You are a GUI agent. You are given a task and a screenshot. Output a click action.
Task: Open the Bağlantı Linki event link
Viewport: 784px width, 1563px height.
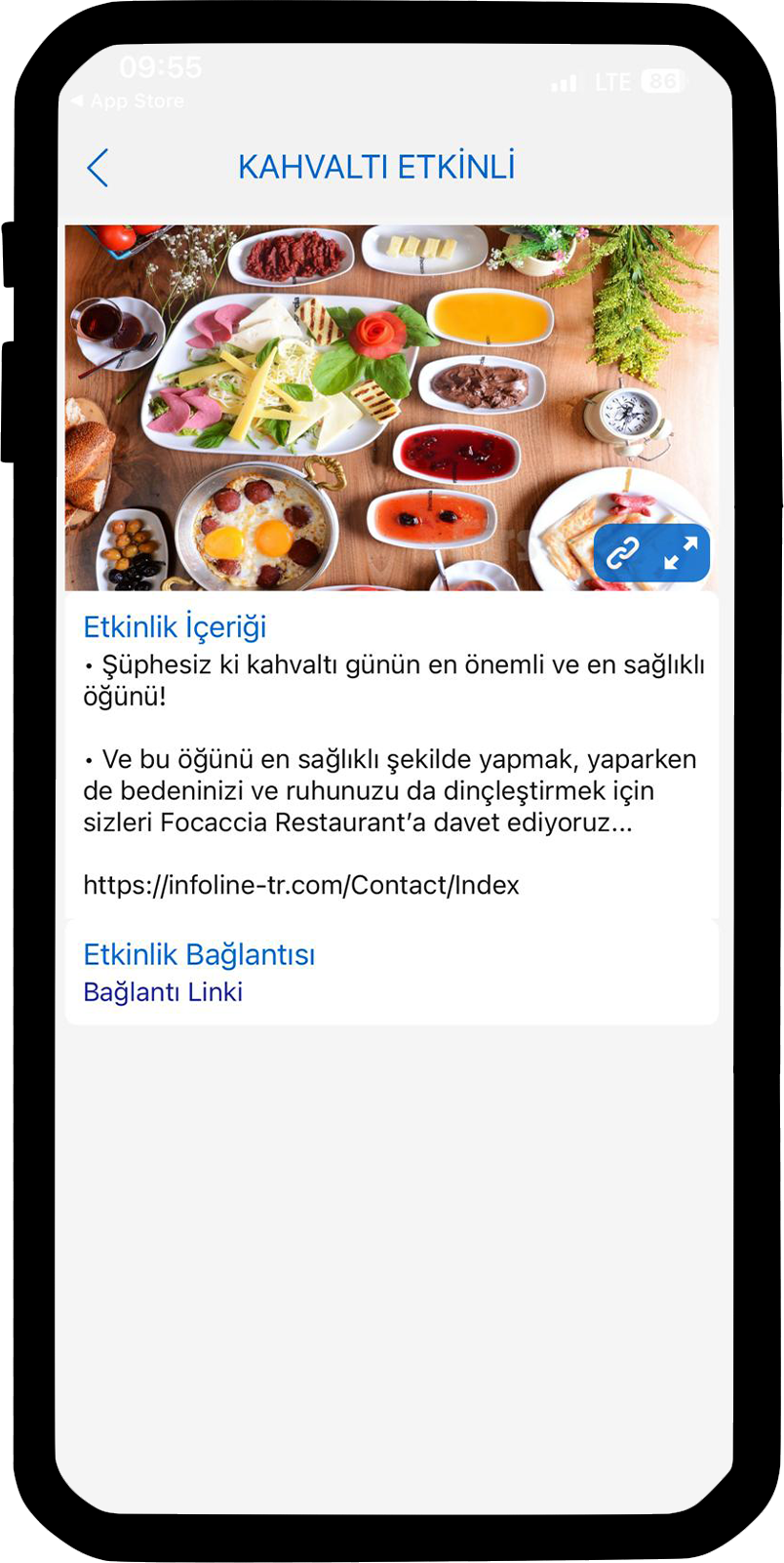coord(163,992)
